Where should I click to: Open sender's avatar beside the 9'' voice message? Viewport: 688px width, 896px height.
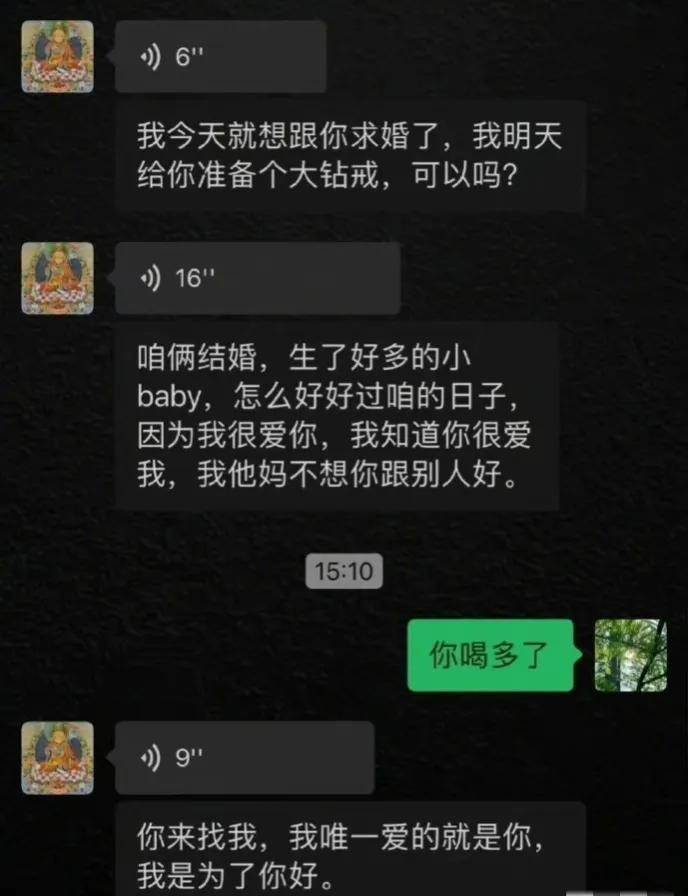click(58, 758)
